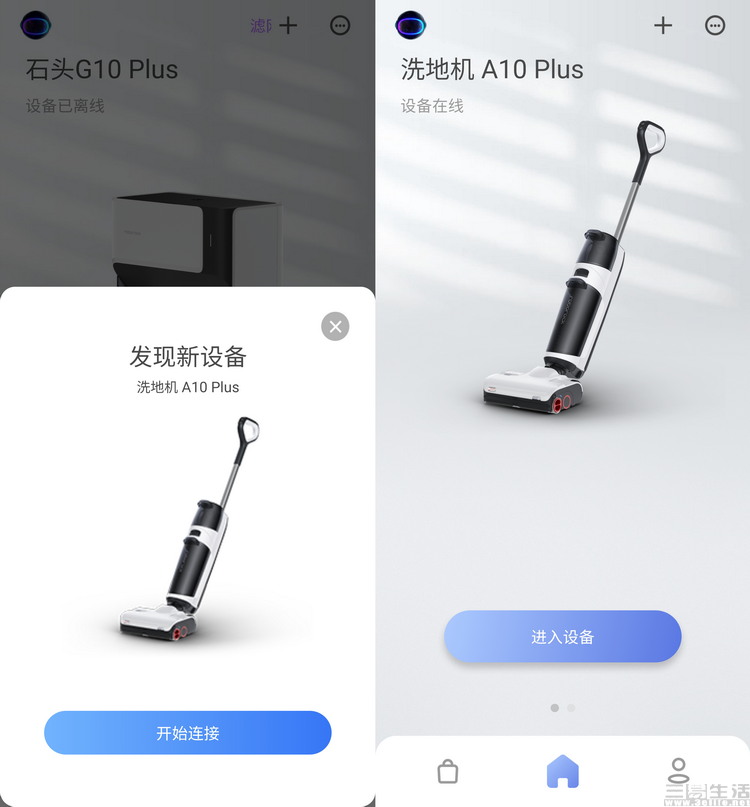The width and height of the screenshot is (750, 807).
Task: Open the profile tab
Action: pos(678,771)
